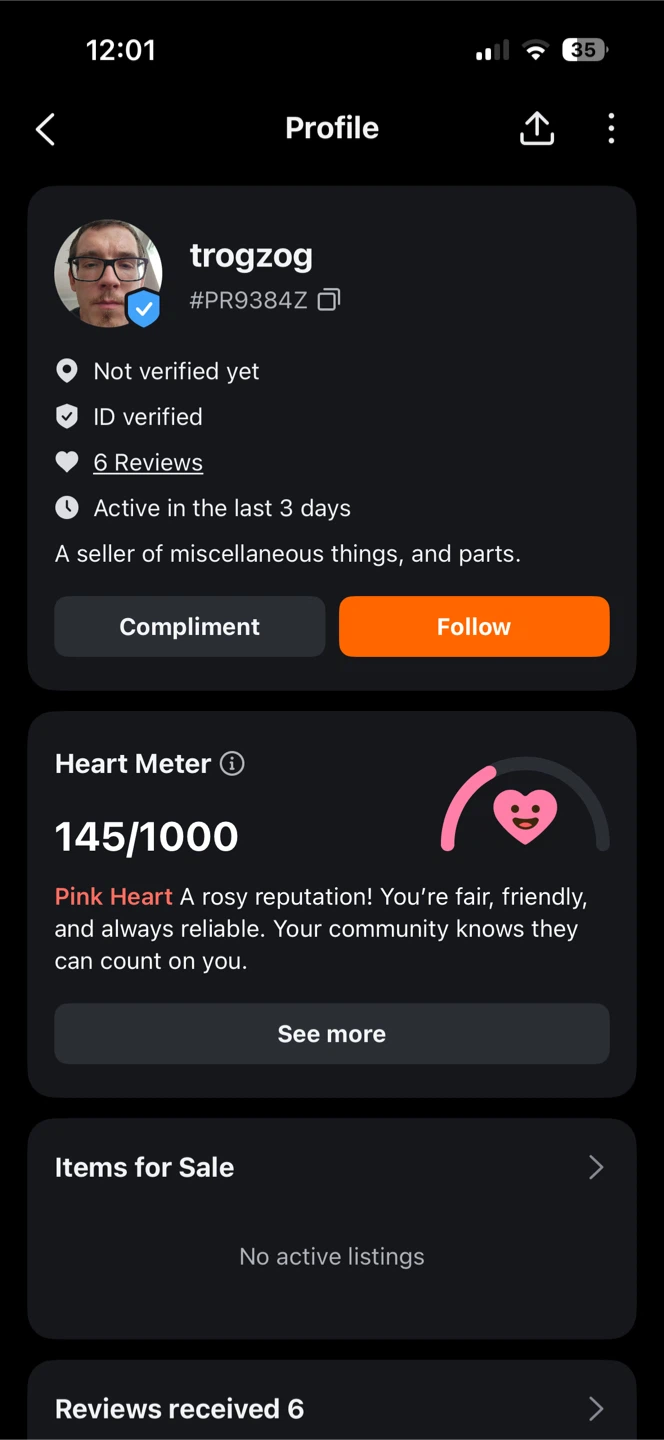Go back using the top-left arrow
The height and width of the screenshot is (1440, 664).
pyautogui.click(x=45, y=129)
